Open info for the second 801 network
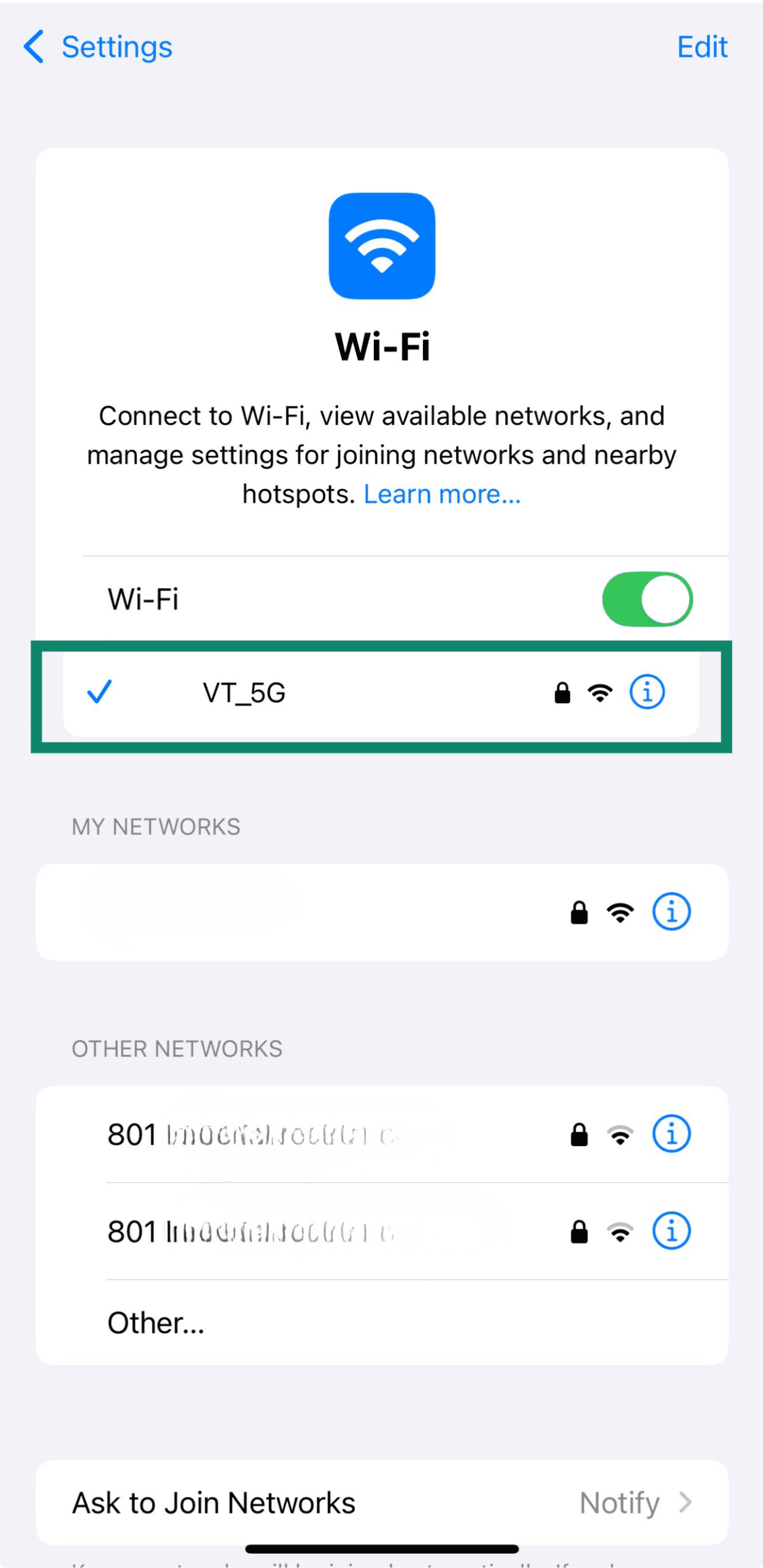This screenshot has width=763, height=1568. pyautogui.click(x=672, y=1231)
